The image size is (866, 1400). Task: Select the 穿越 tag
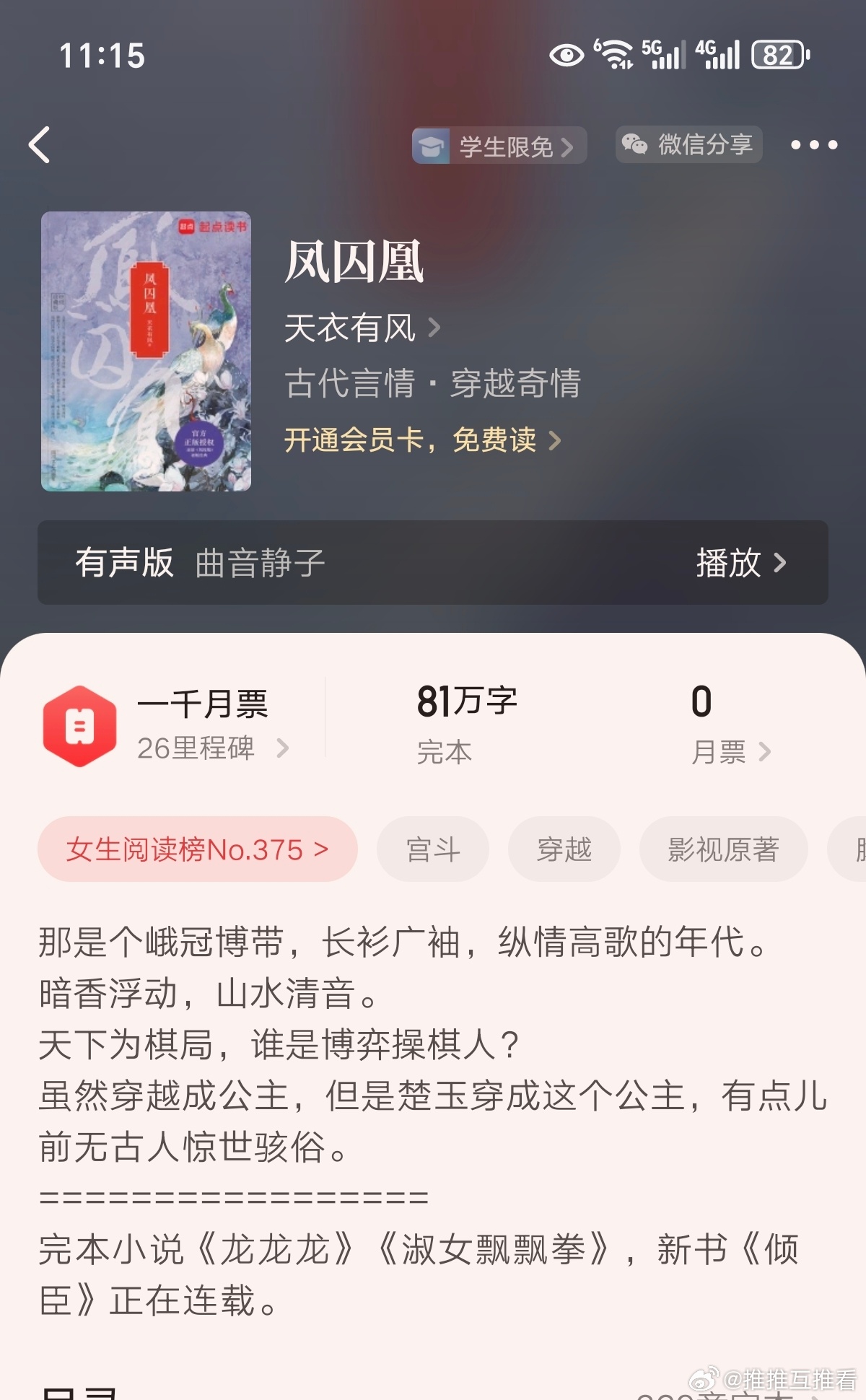pyautogui.click(x=564, y=849)
